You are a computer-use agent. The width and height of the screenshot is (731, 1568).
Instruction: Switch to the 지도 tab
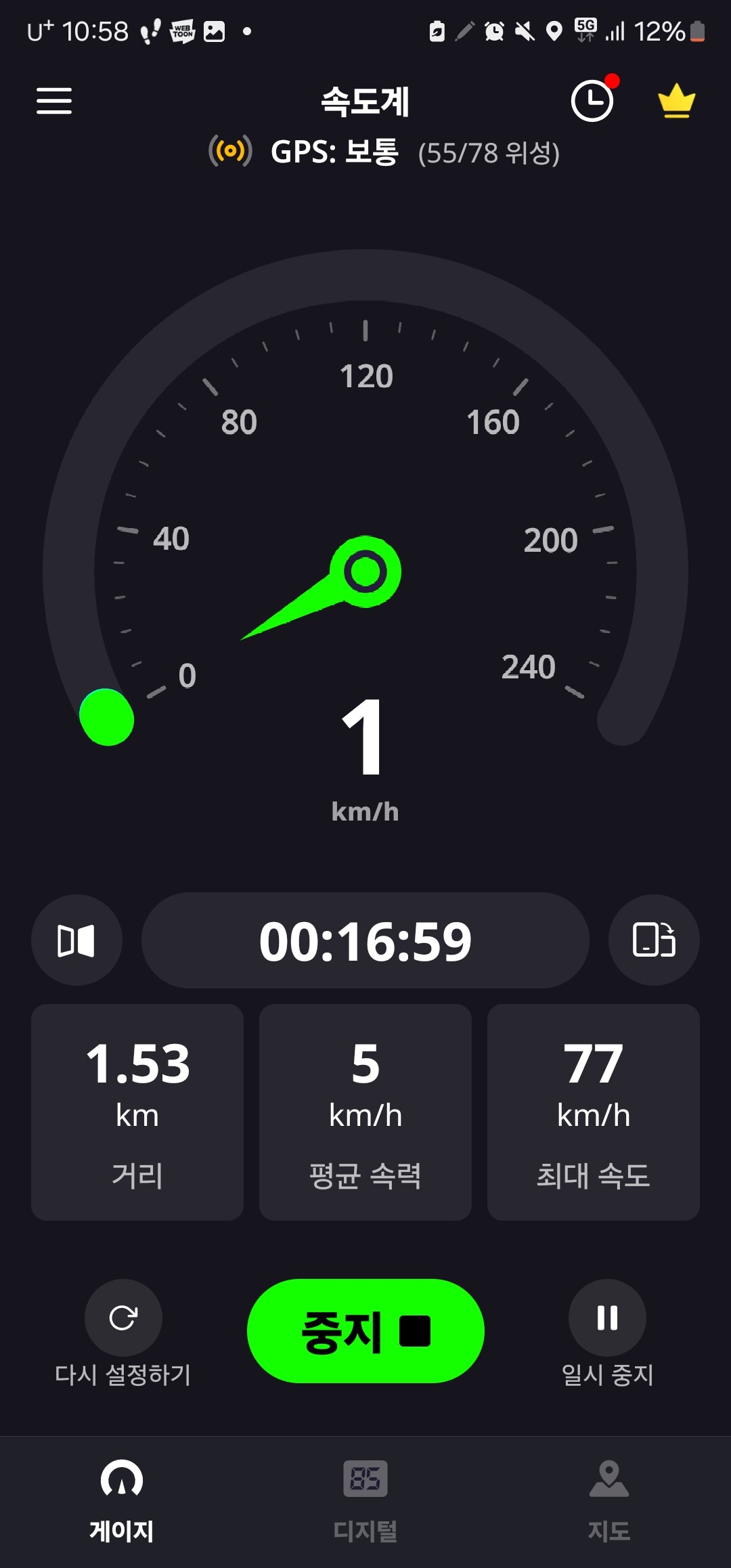(609, 1498)
